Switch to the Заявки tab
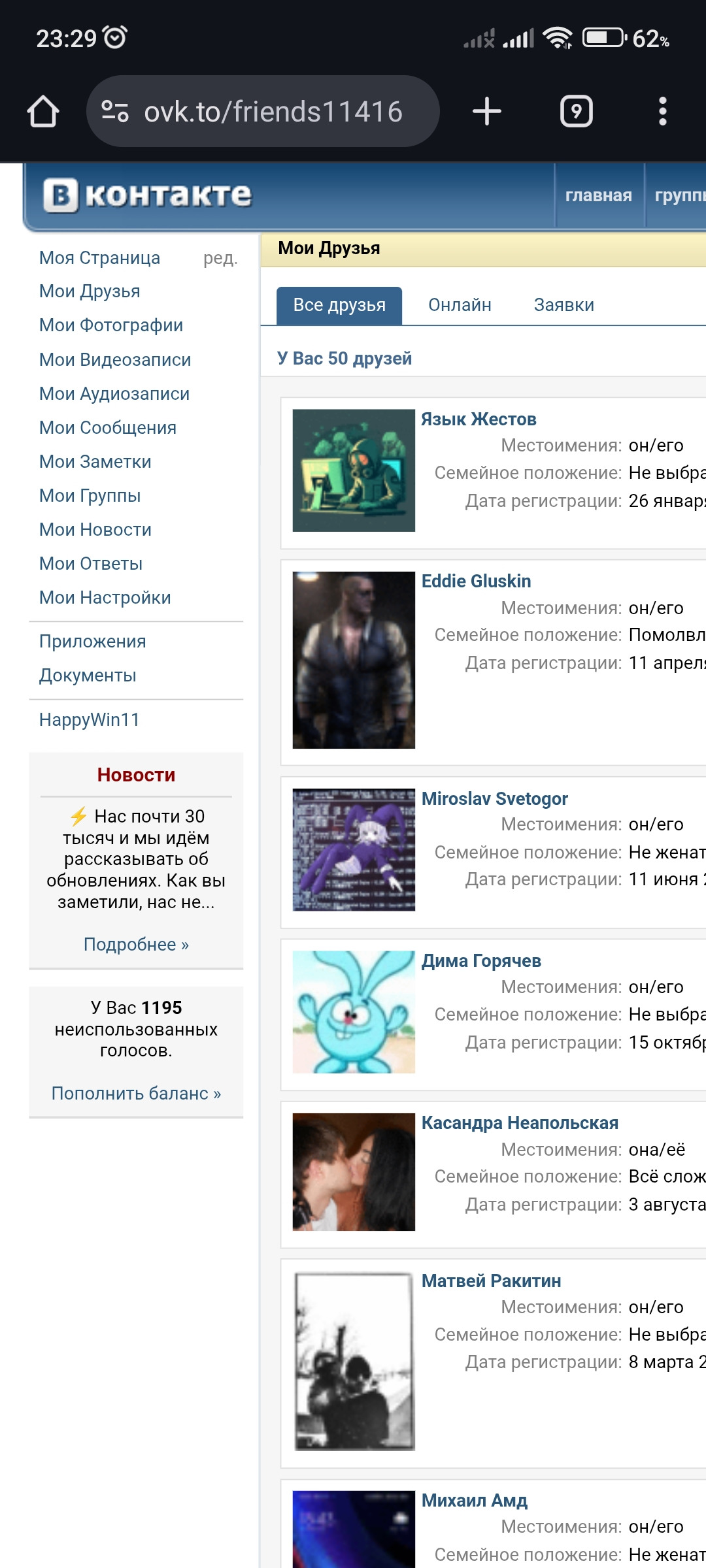 click(x=563, y=305)
